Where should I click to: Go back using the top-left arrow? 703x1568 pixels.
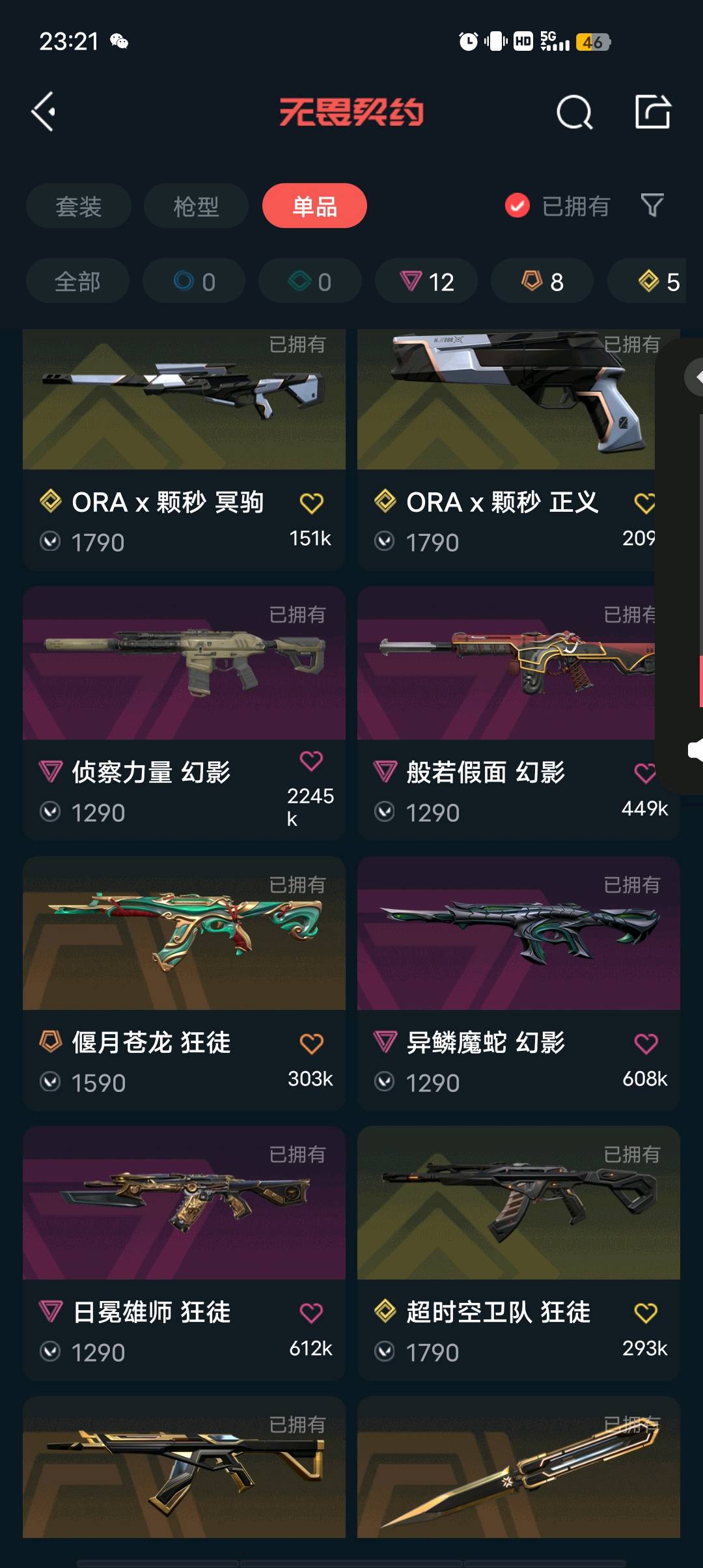[x=44, y=112]
